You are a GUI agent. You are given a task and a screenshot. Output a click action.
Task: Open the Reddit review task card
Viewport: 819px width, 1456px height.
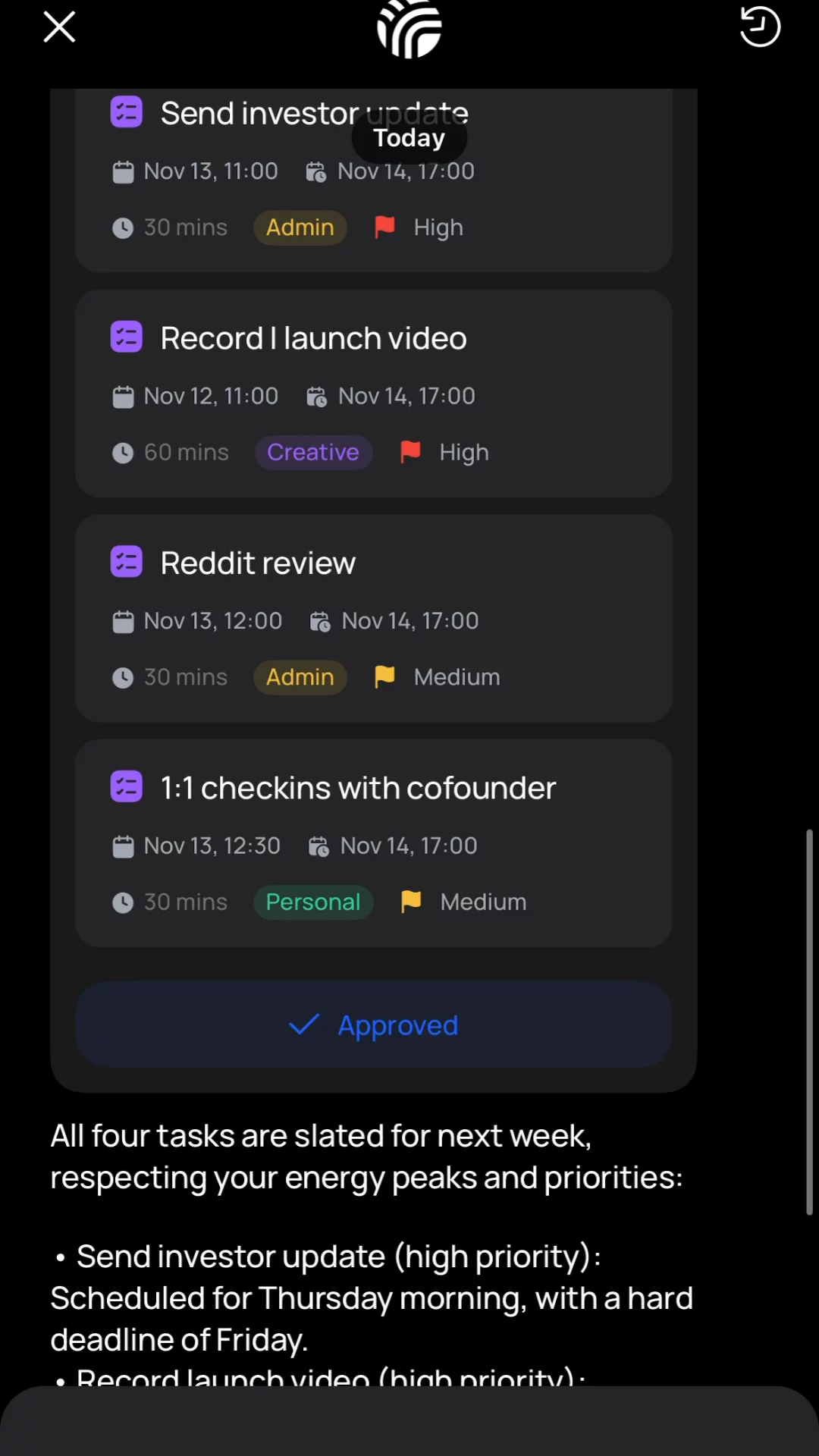[x=373, y=618]
